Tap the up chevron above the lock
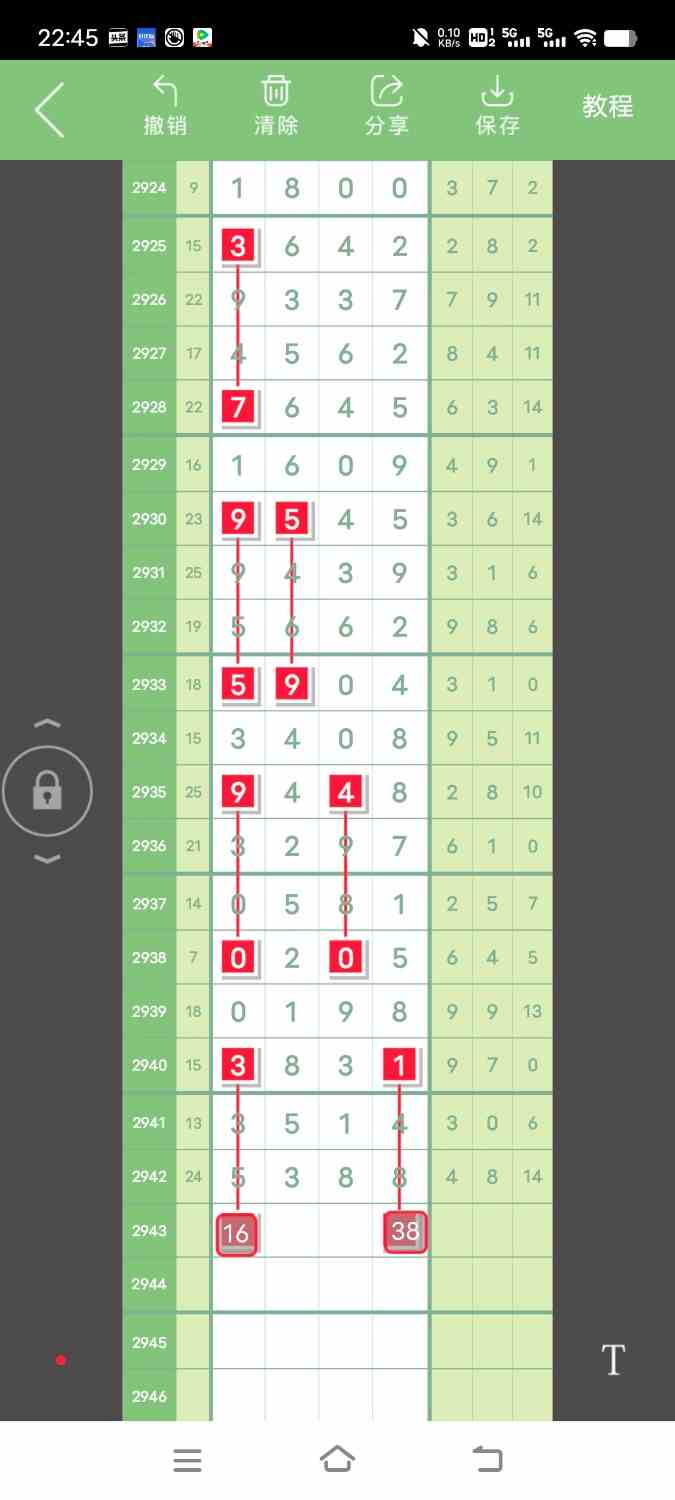The height and width of the screenshot is (1500, 675). click(47, 724)
